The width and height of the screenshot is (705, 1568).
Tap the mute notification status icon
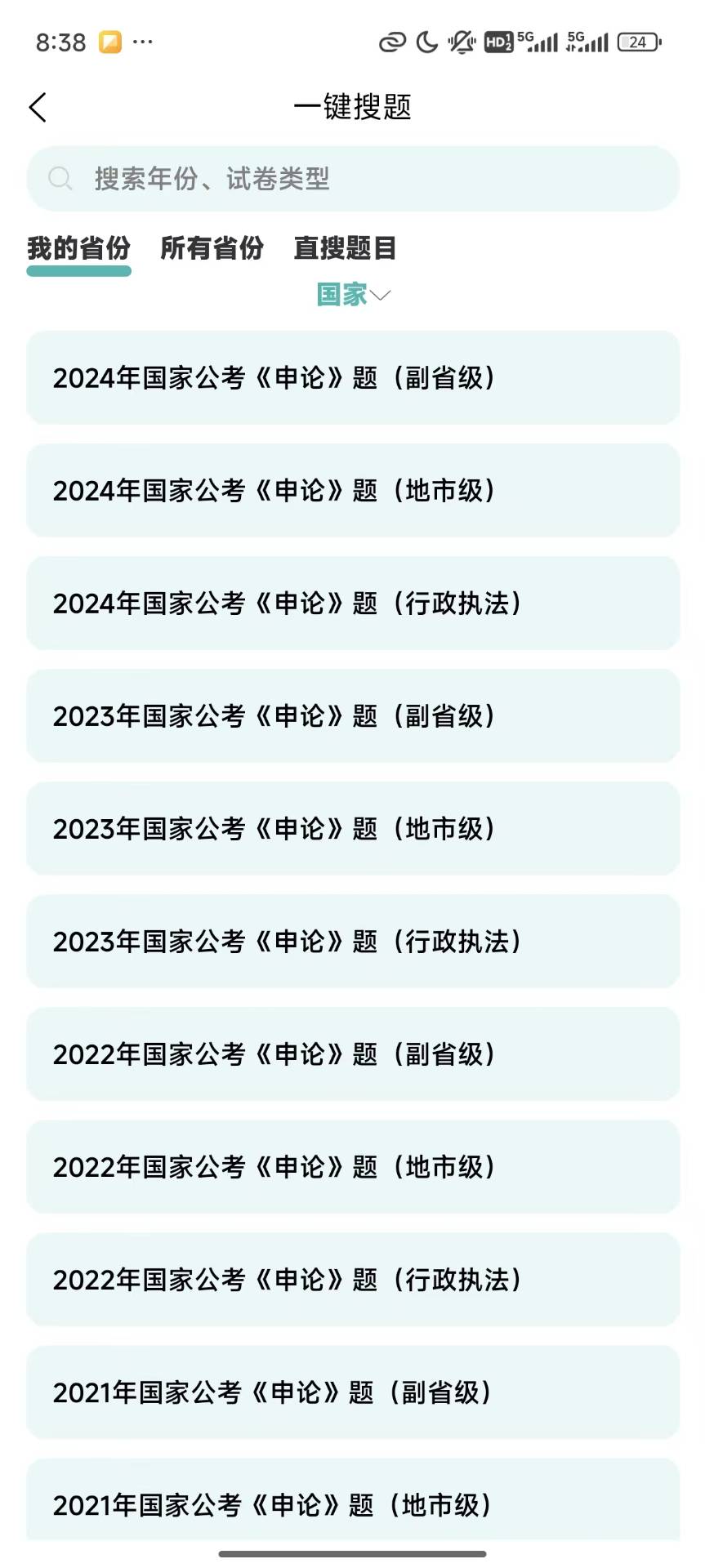click(x=462, y=41)
